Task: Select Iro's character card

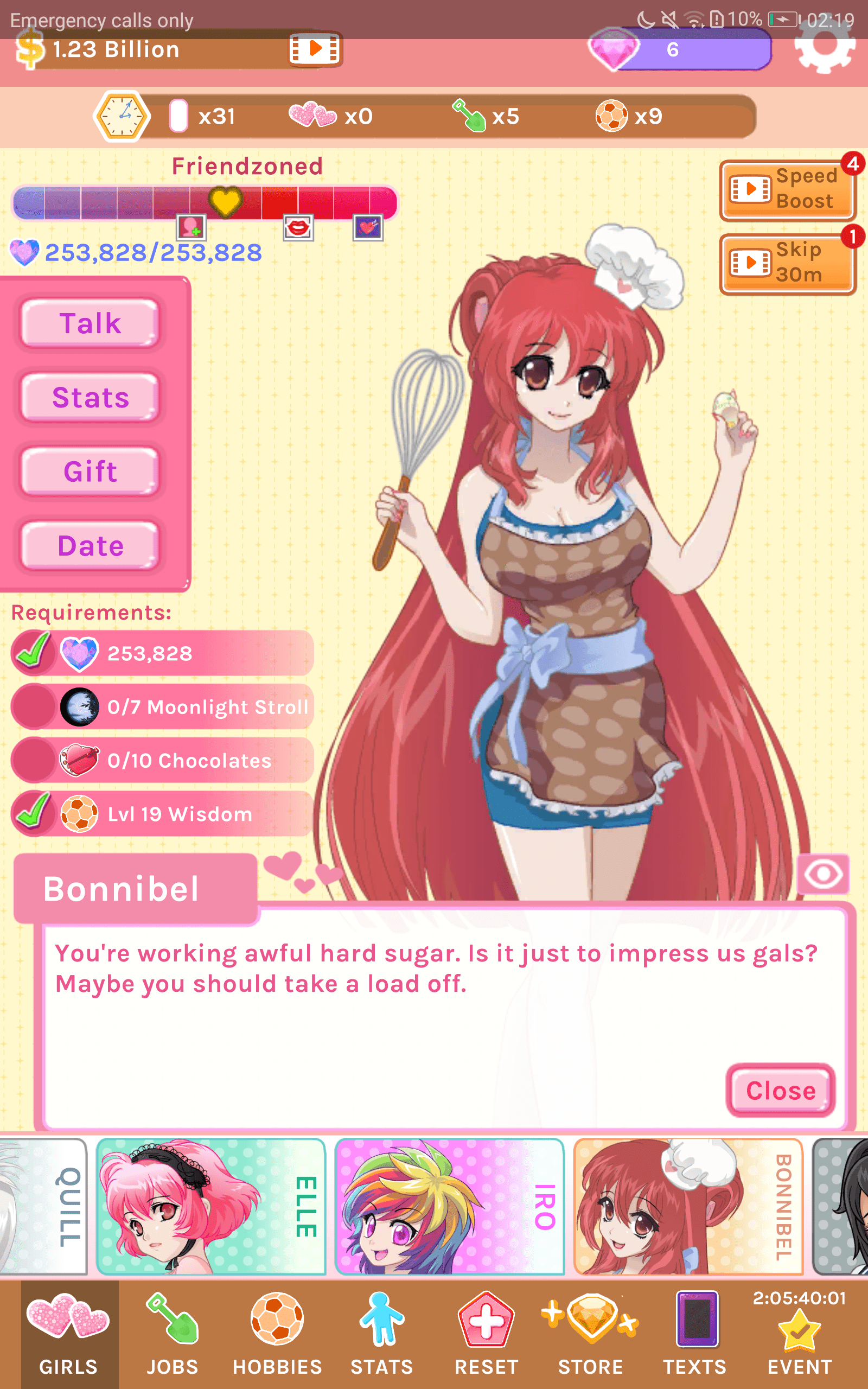Action: click(450, 1207)
